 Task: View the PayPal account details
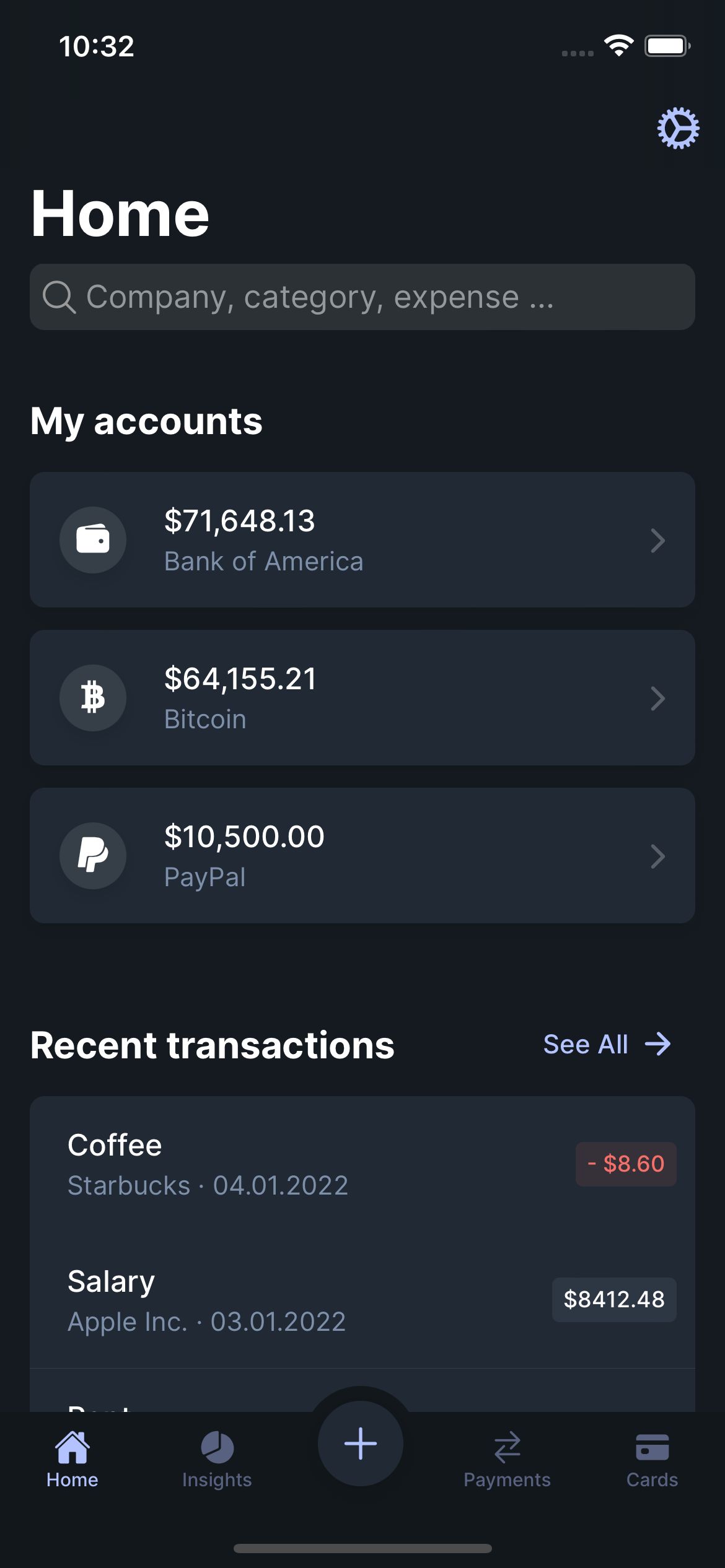tap(362, 855)
